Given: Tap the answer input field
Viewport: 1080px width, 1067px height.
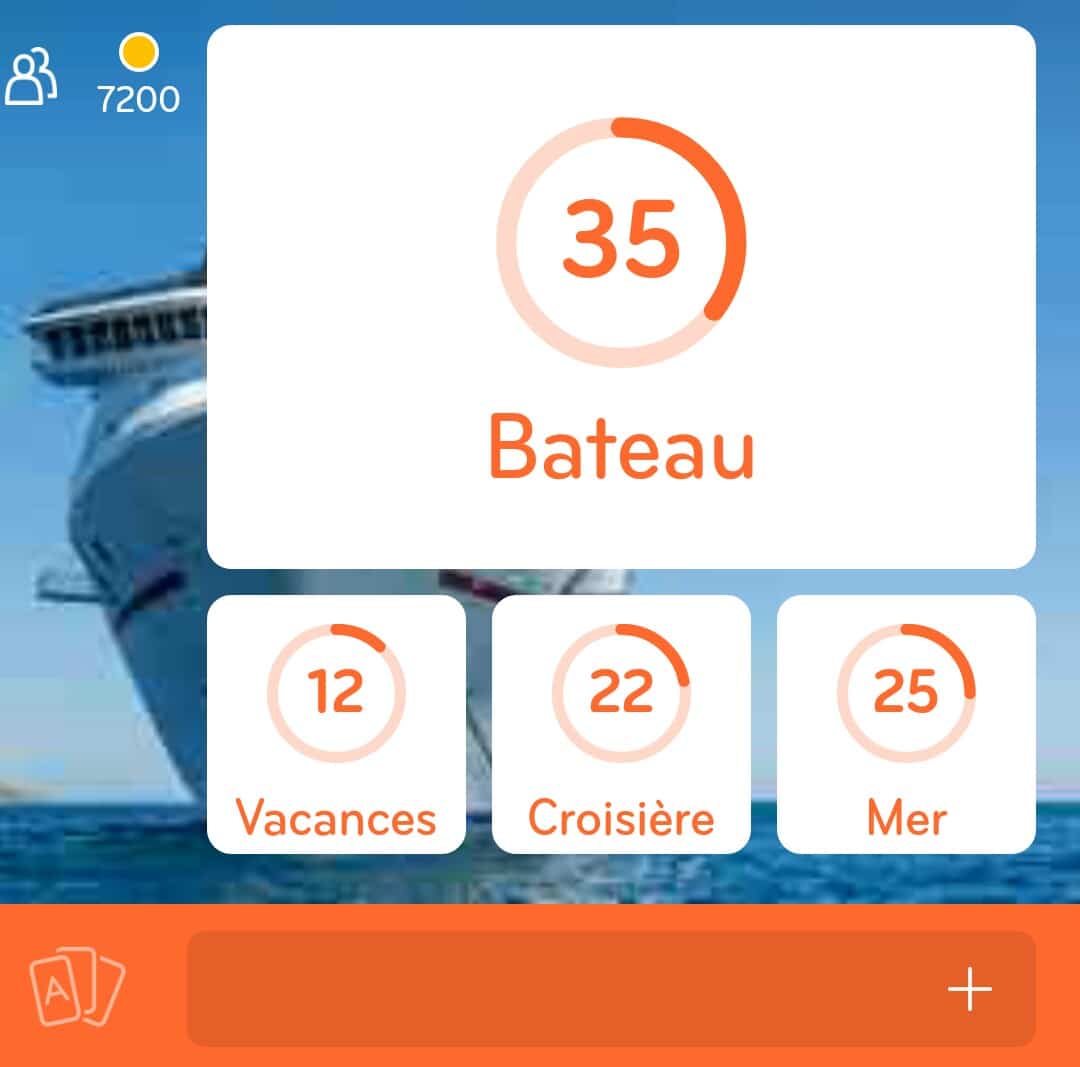Looking at the screenshot, I should click(x=560, y=989).
